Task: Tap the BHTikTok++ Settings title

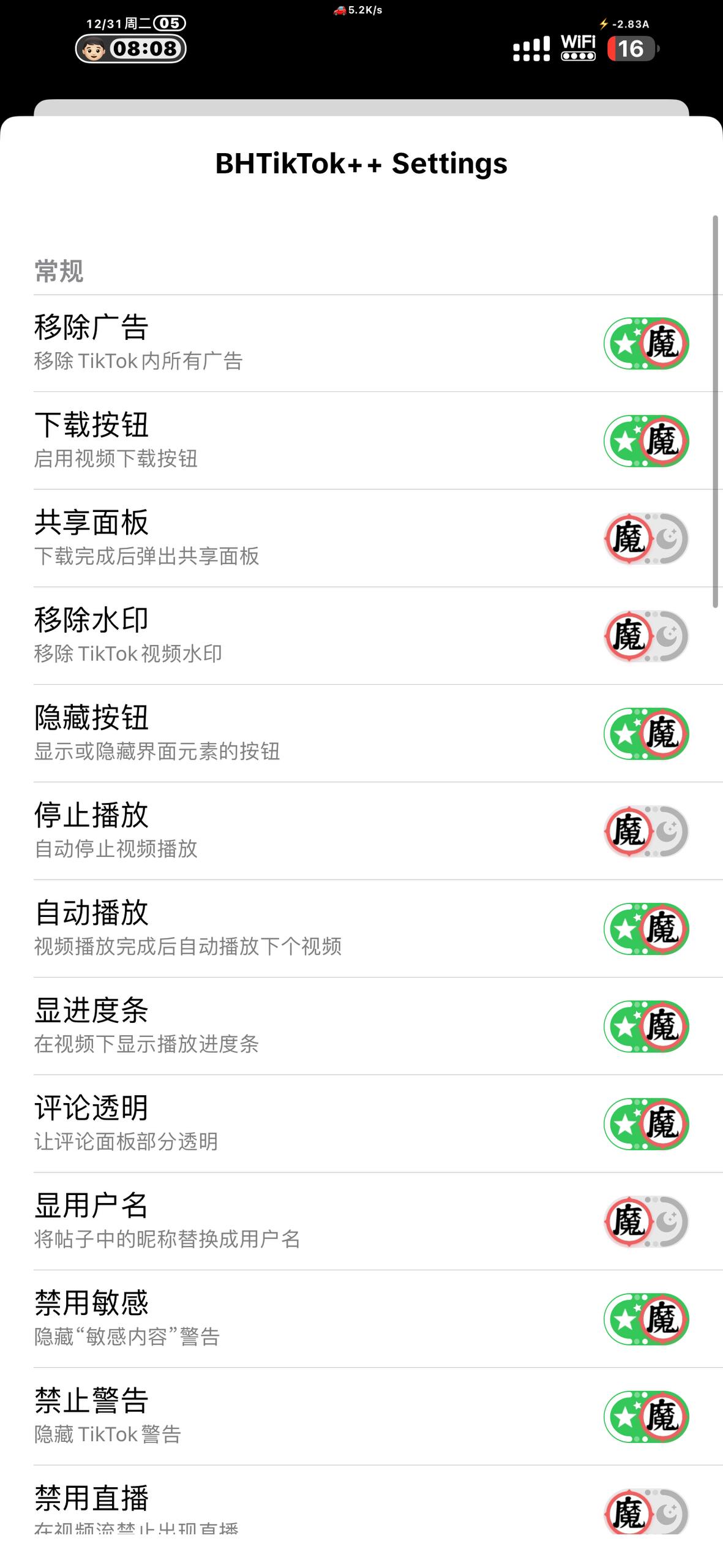Action: (x=361, y=164)
